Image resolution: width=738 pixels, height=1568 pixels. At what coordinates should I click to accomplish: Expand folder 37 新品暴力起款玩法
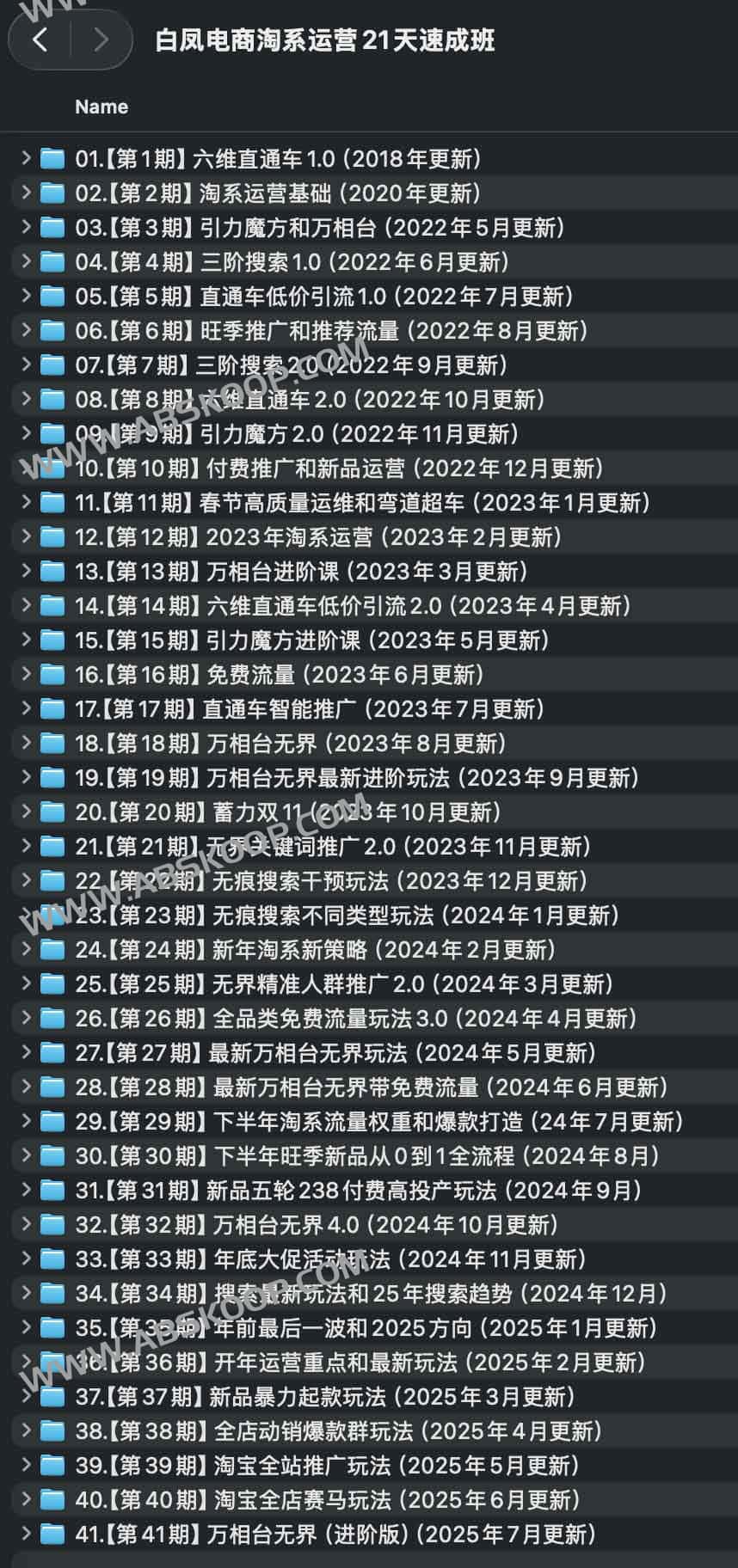pos(26,1396)
